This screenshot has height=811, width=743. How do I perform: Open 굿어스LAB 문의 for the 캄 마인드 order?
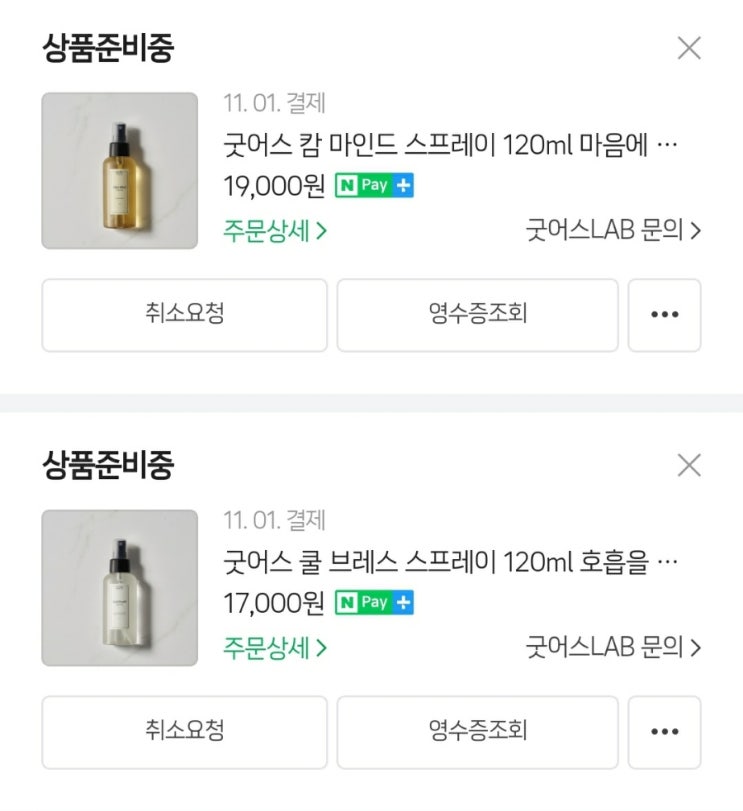click(x=613, y=231)
